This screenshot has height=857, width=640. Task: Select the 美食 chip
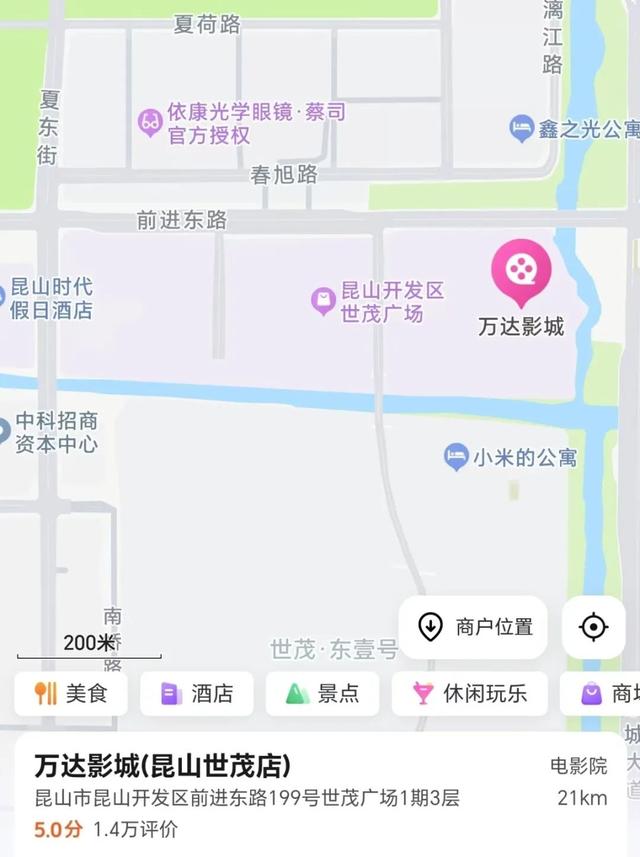click(x=71, y=693)
